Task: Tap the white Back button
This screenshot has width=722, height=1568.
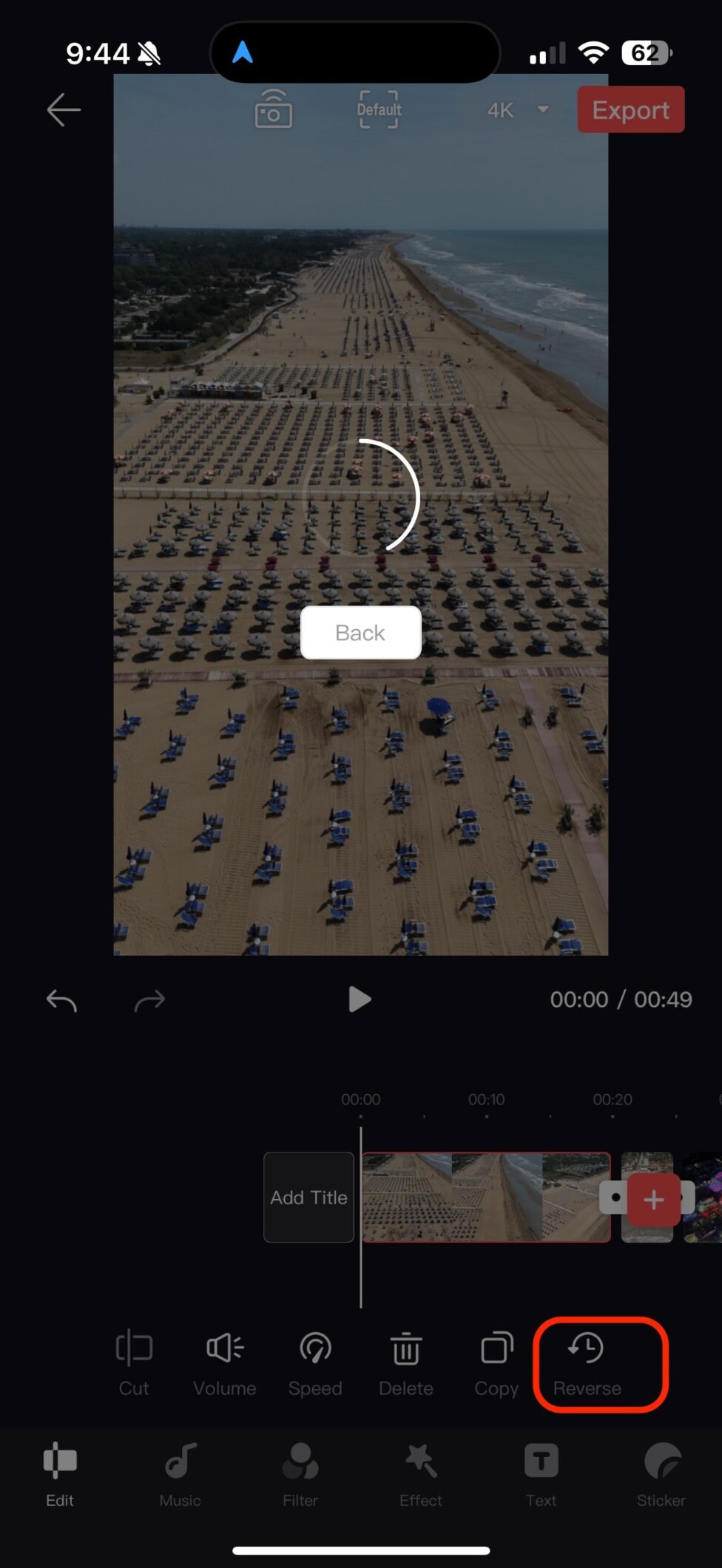Action: pos(361,633)
